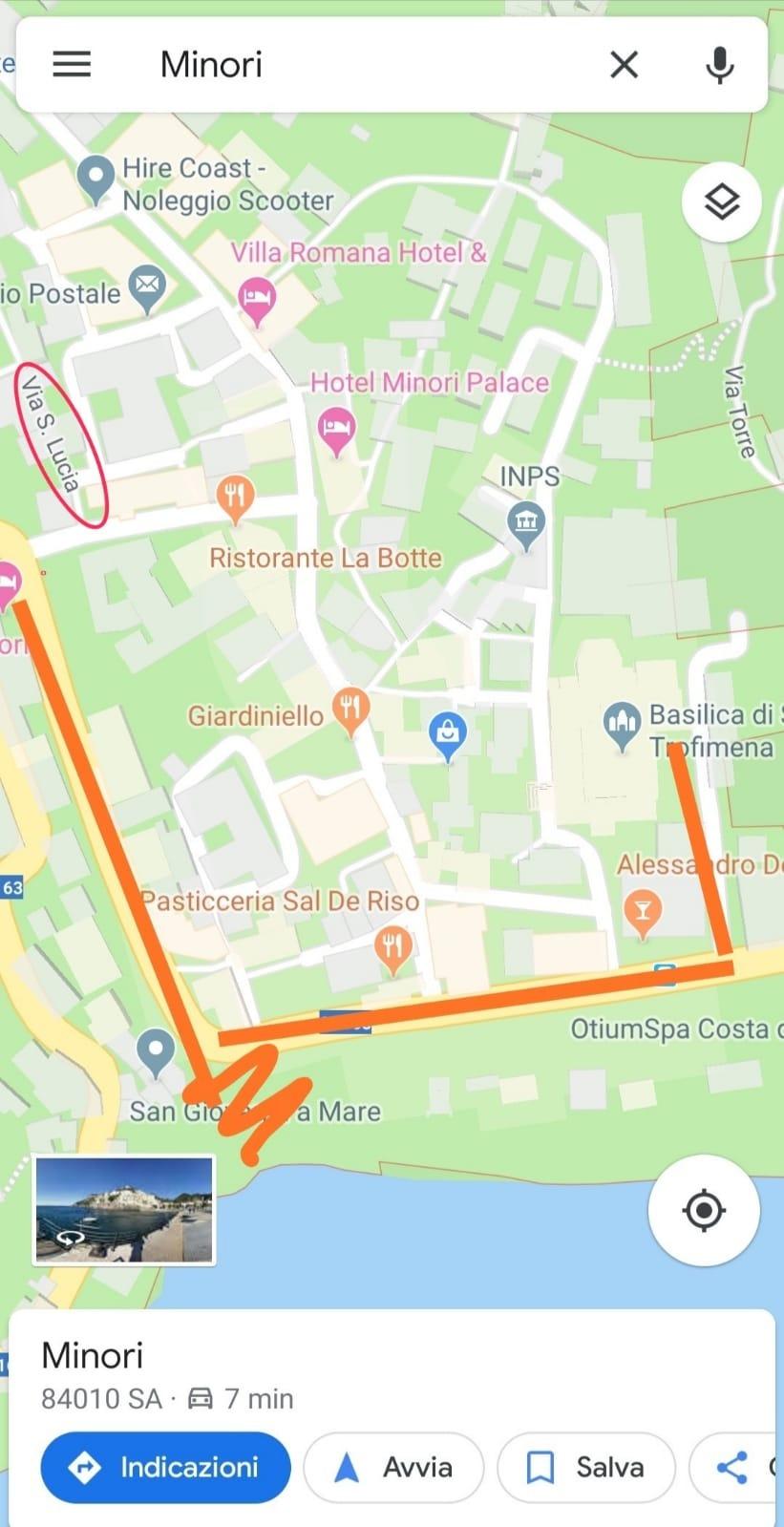The height and width of the screenshot is (1527, 784).
Task: Open the map layers button
Action: pos(722,201)
